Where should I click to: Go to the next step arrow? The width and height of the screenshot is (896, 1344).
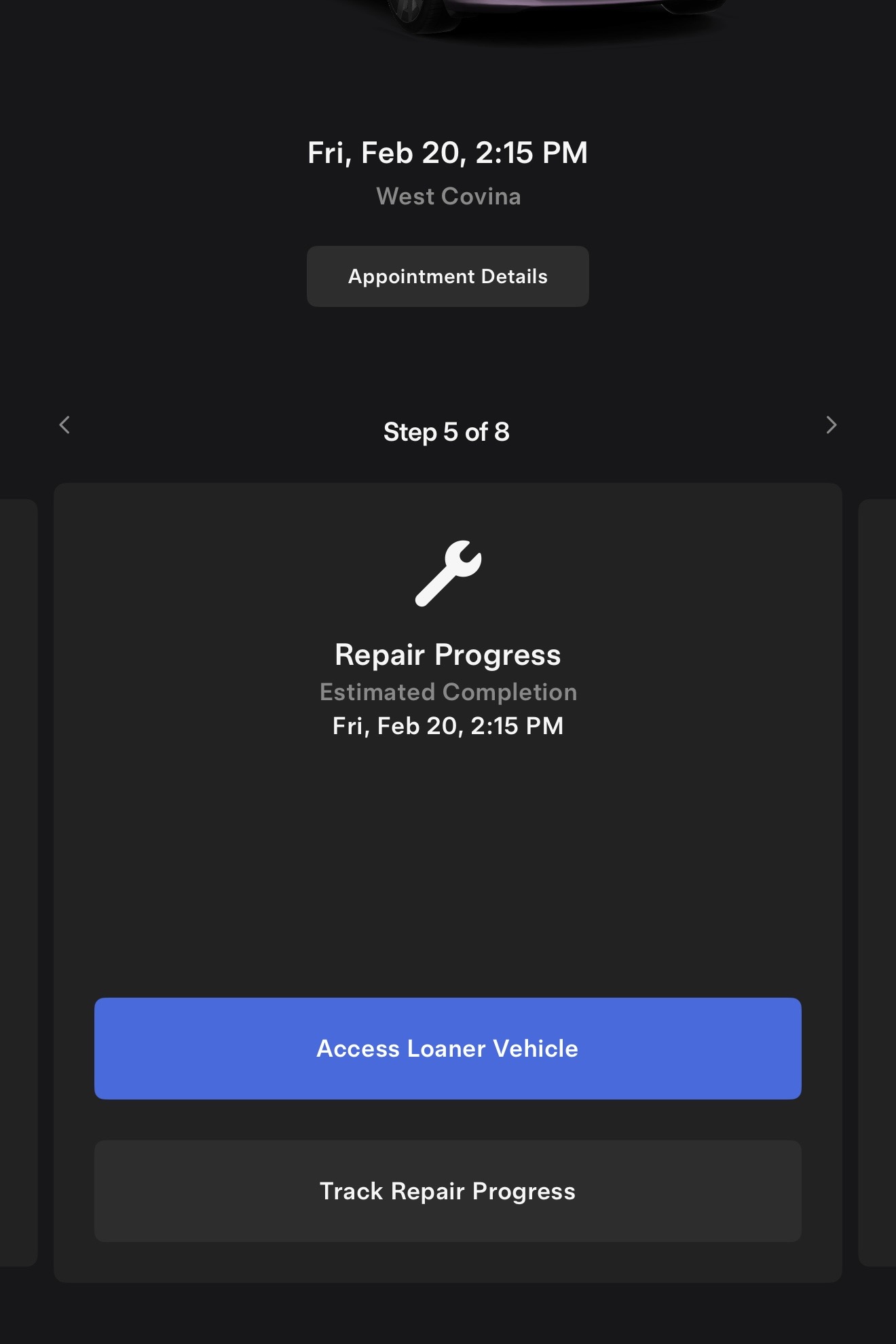pos(831,425)
